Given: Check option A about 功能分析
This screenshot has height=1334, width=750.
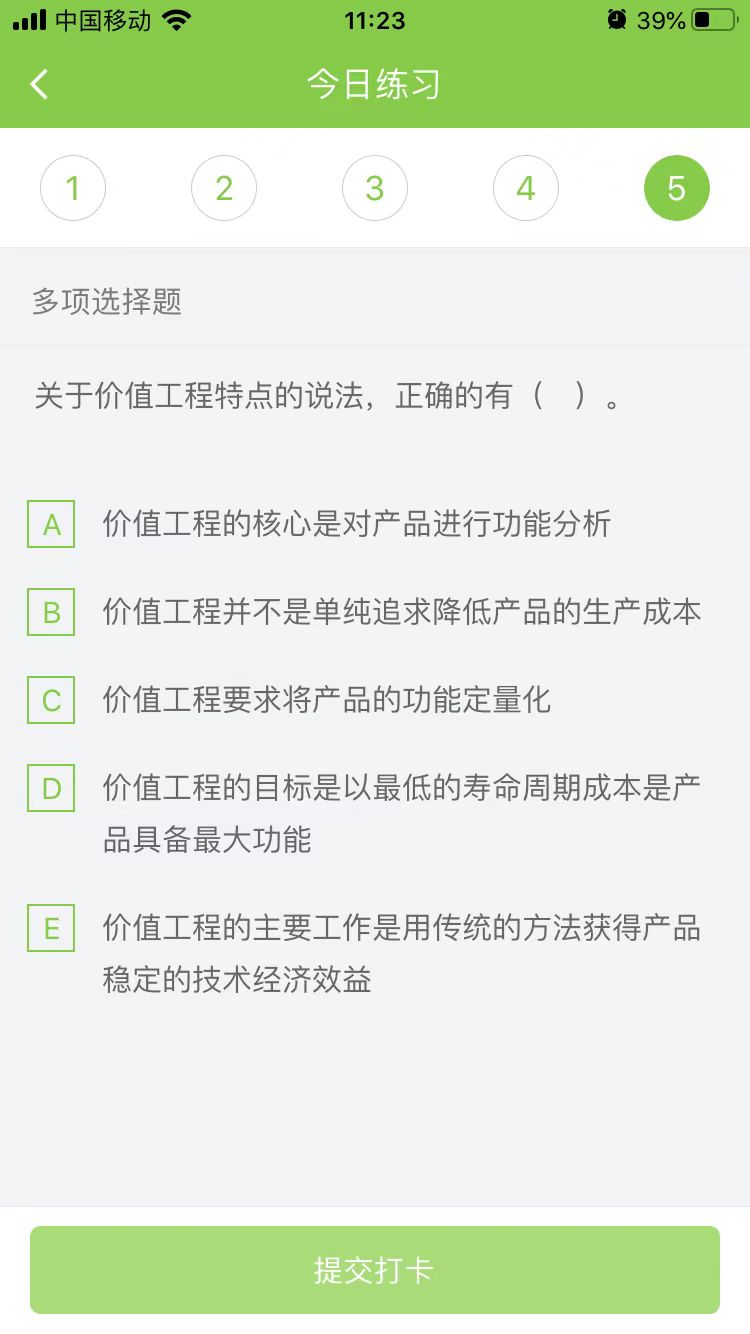Looking at the screenshot, I should (x=51, y=525).
